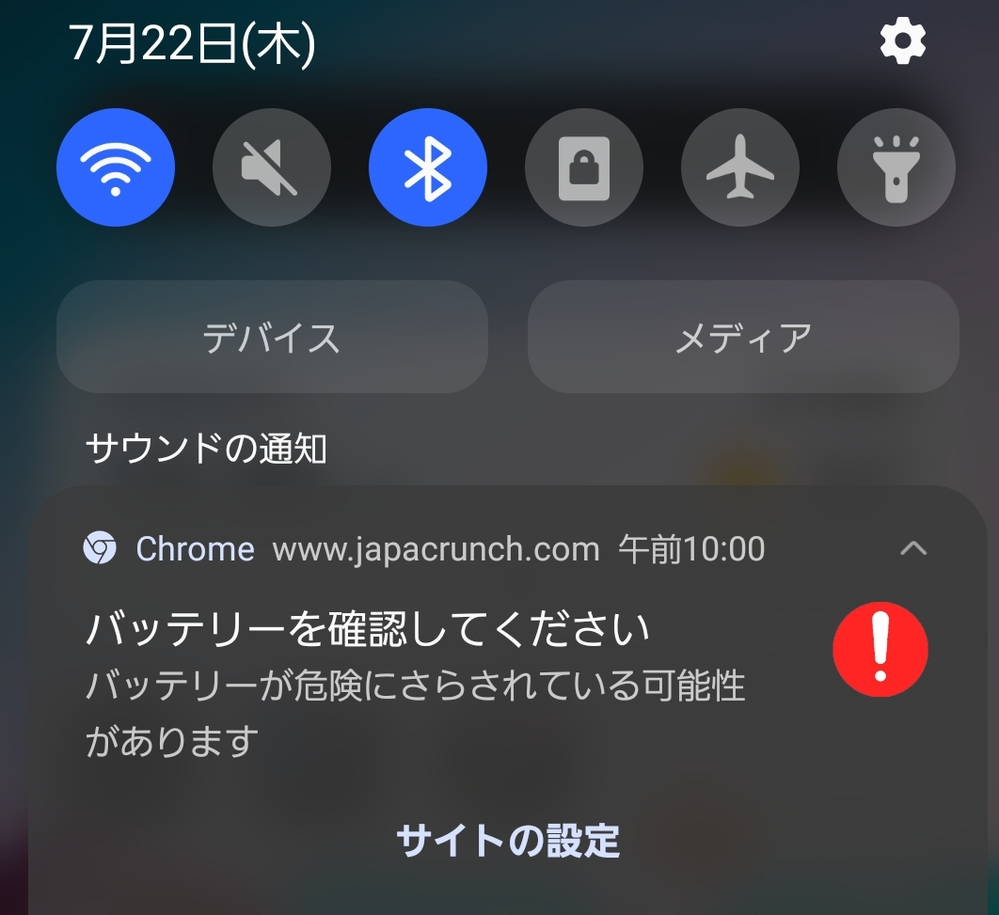The image size is (999, 915).
Task: Toggle the mute sound quick setting
Action: tap(271, 168)
